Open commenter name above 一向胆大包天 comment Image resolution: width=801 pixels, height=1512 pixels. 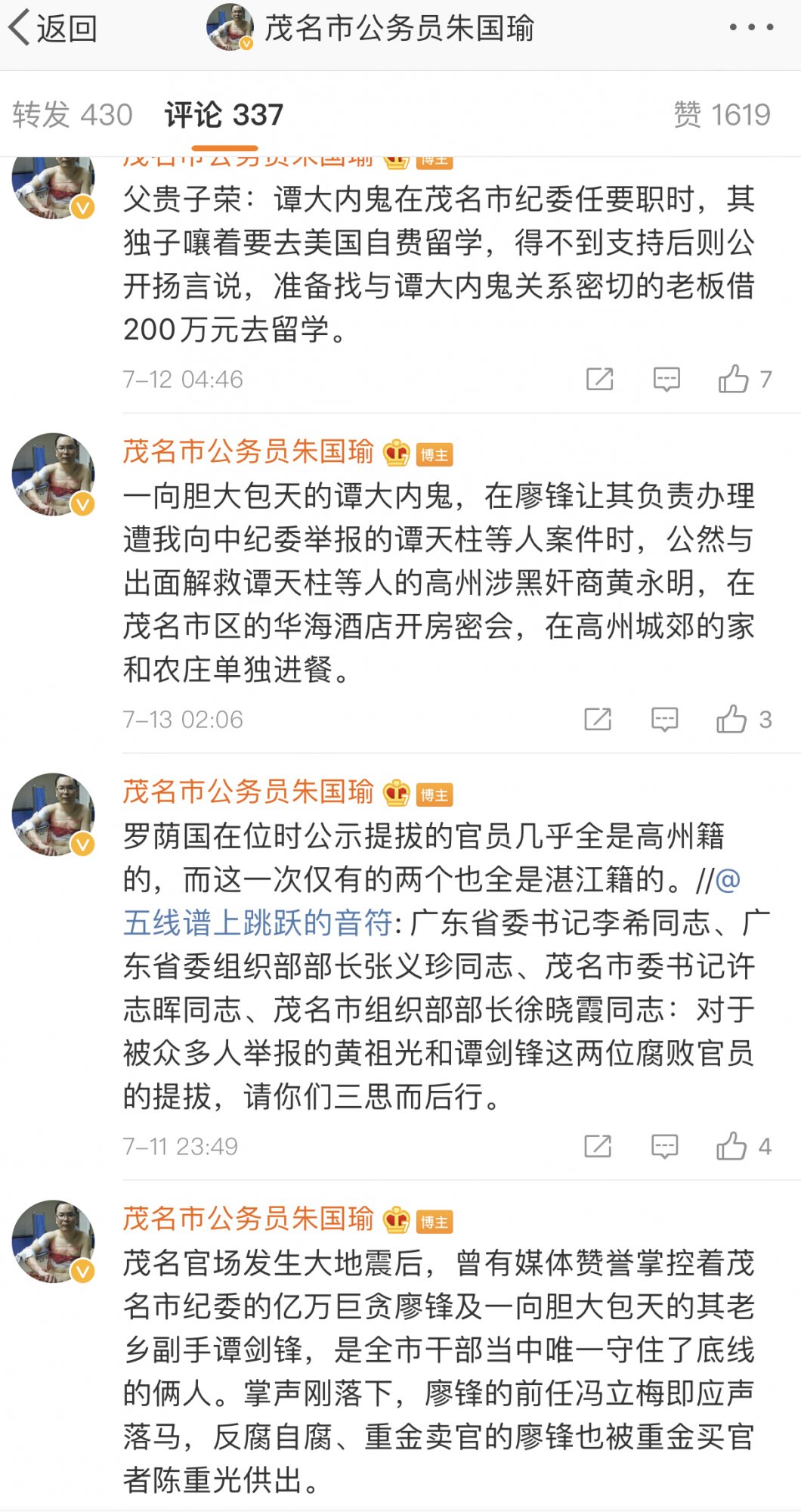click(x=249, y=452)
